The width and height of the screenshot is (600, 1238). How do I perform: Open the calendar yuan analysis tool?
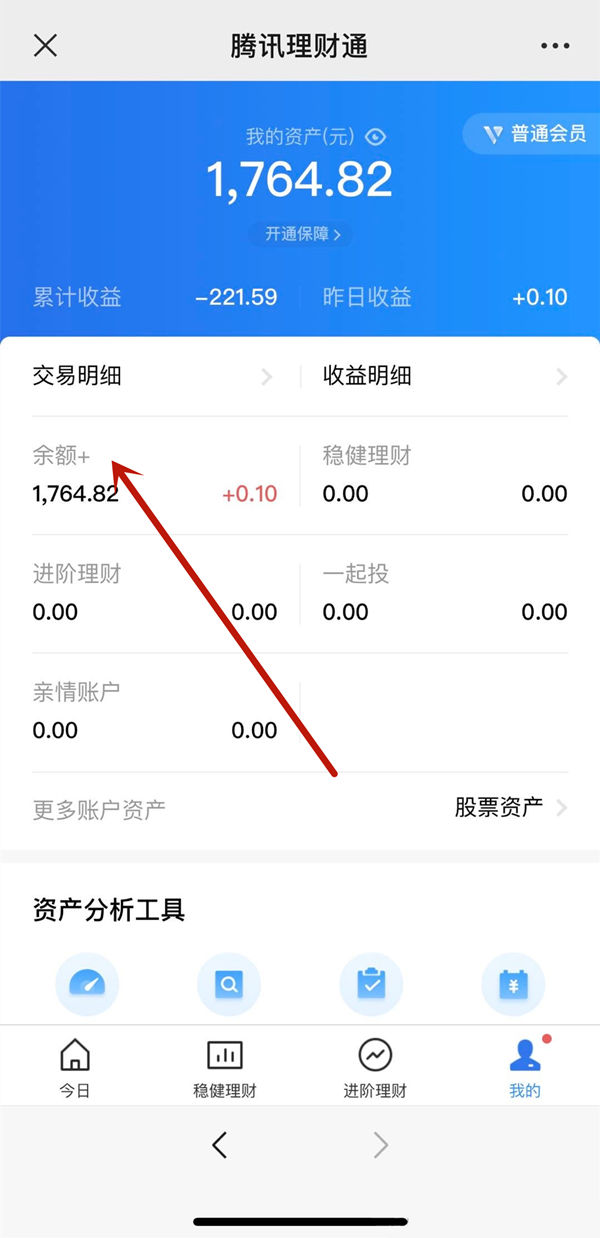(513, 984)
